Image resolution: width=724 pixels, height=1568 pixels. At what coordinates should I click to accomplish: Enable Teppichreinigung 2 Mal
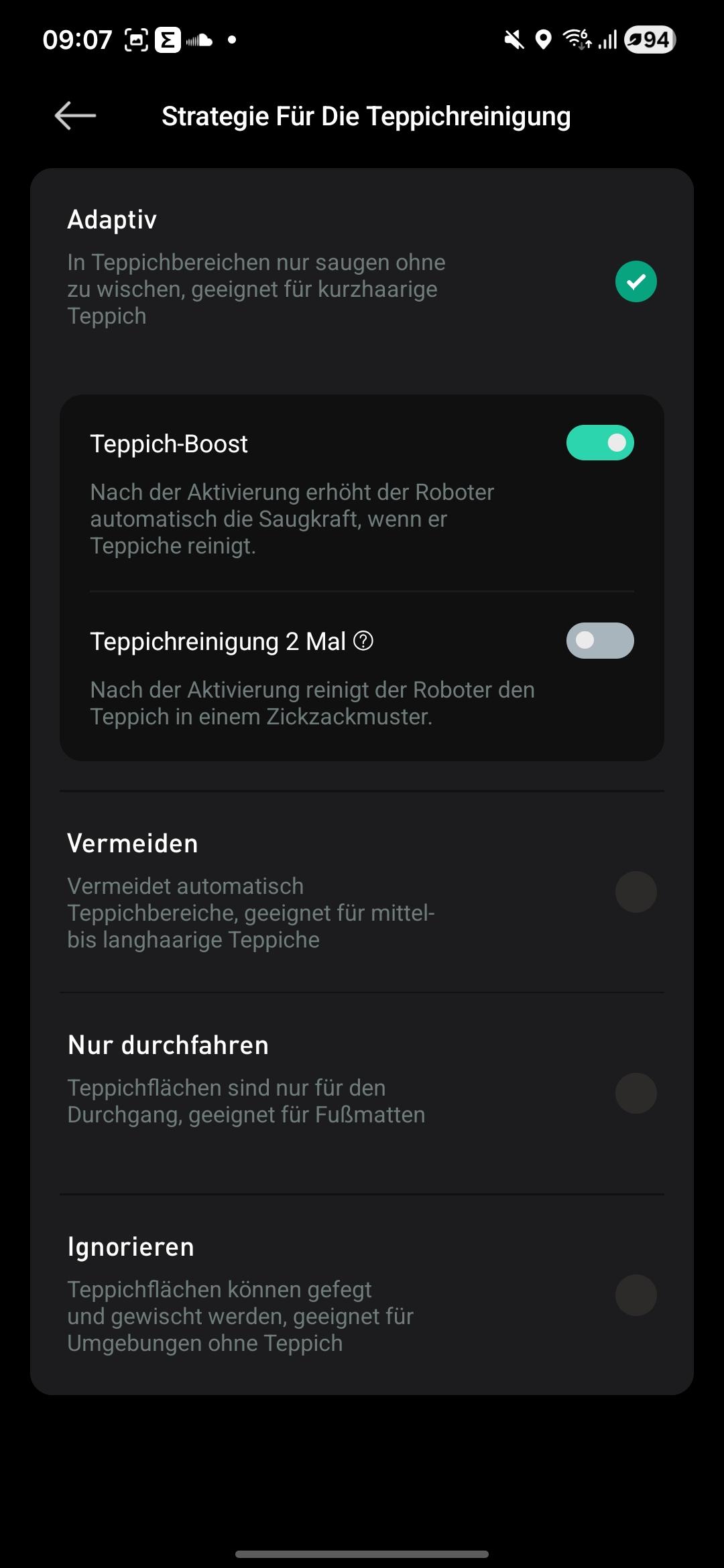[x=599, y=641]
